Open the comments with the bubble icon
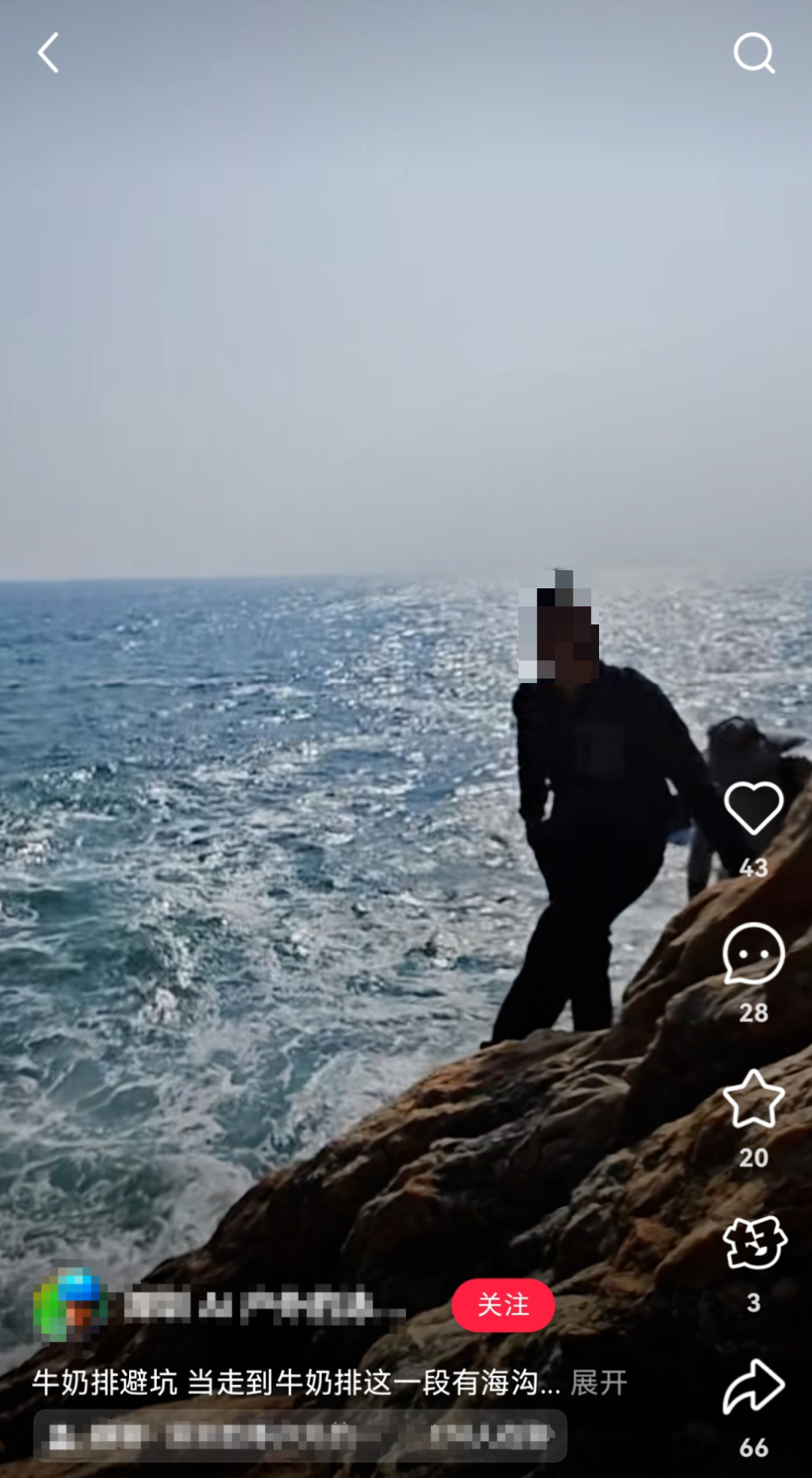Viewport: 812px width, 1478px height. [753, 954]
